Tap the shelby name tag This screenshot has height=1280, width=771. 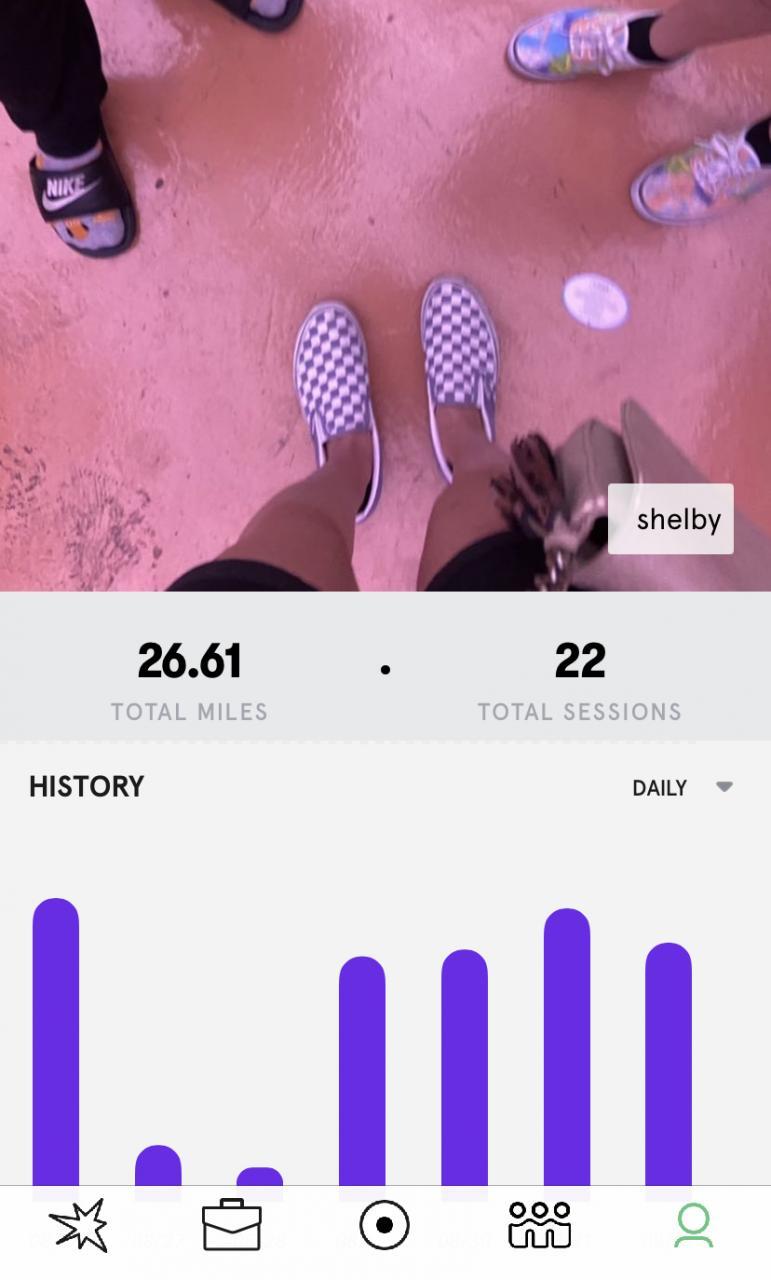670,519
